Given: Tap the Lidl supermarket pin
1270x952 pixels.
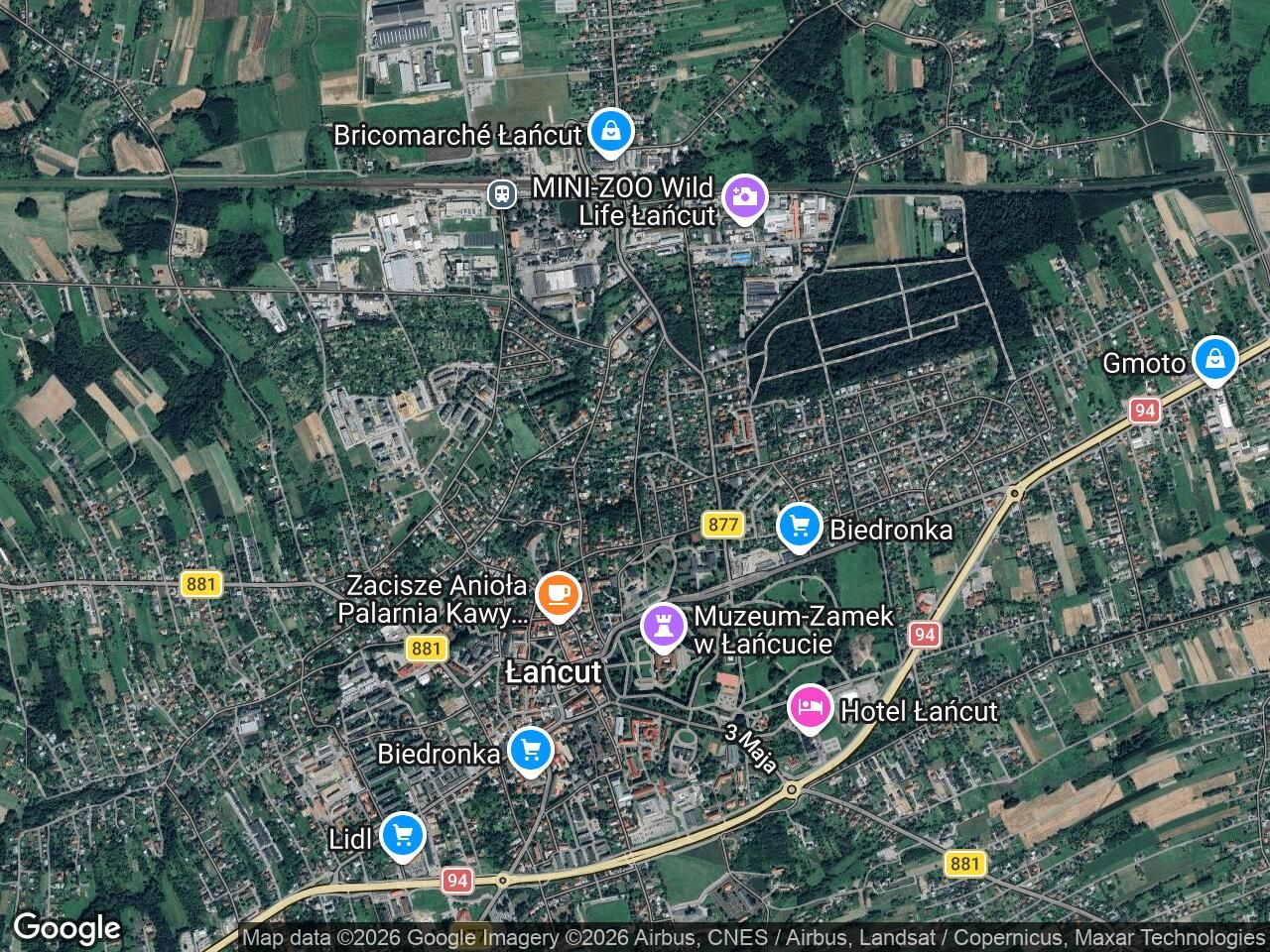Looking at the screenshot, I should [x=402, y=836].
